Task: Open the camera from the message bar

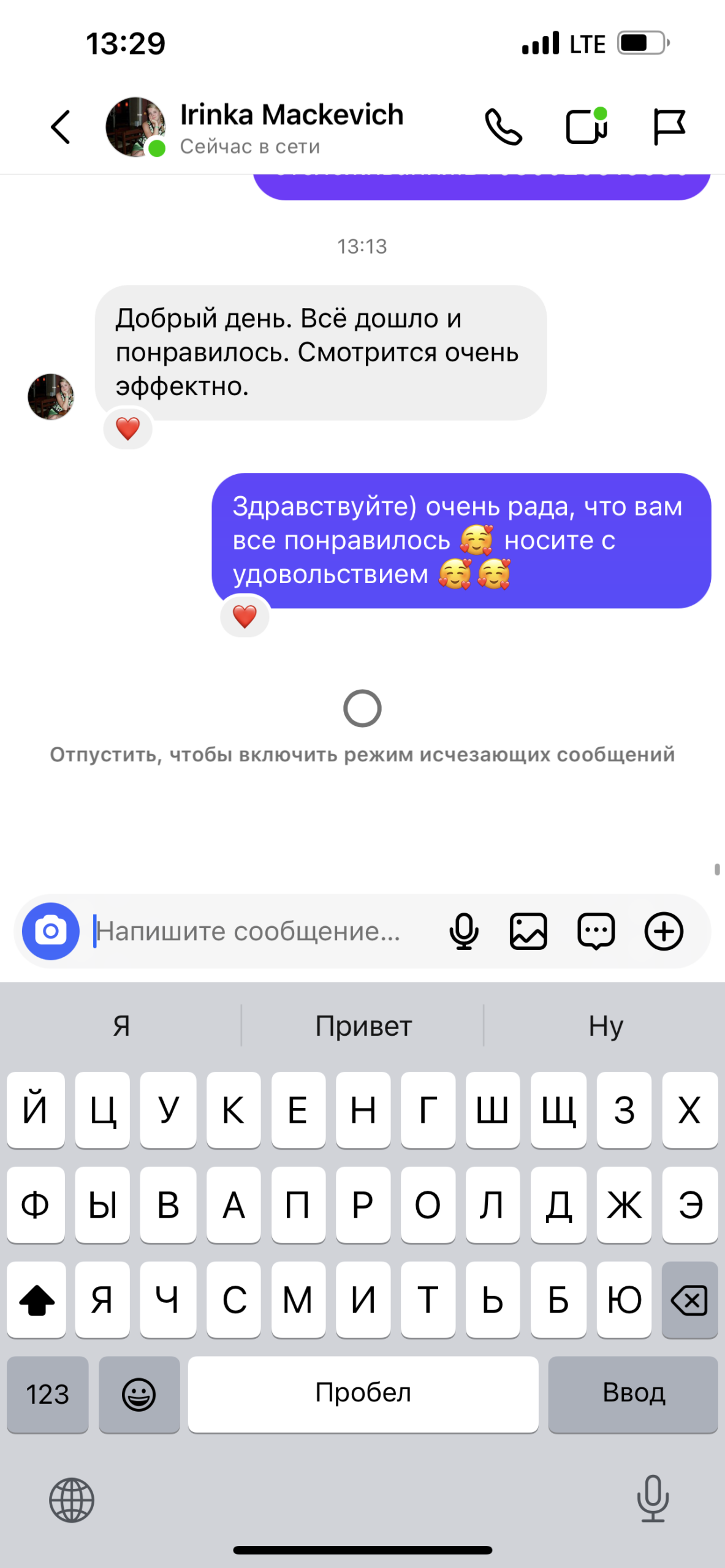Action: click(51, 931)
